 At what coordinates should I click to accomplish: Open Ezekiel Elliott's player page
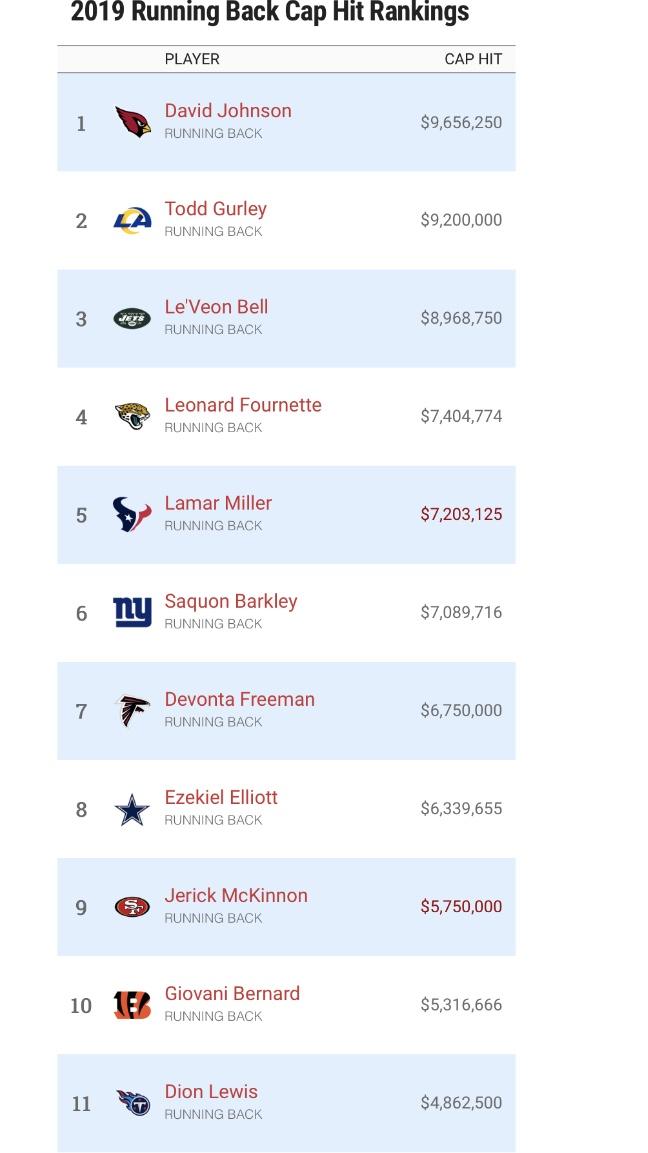(221, 797)
